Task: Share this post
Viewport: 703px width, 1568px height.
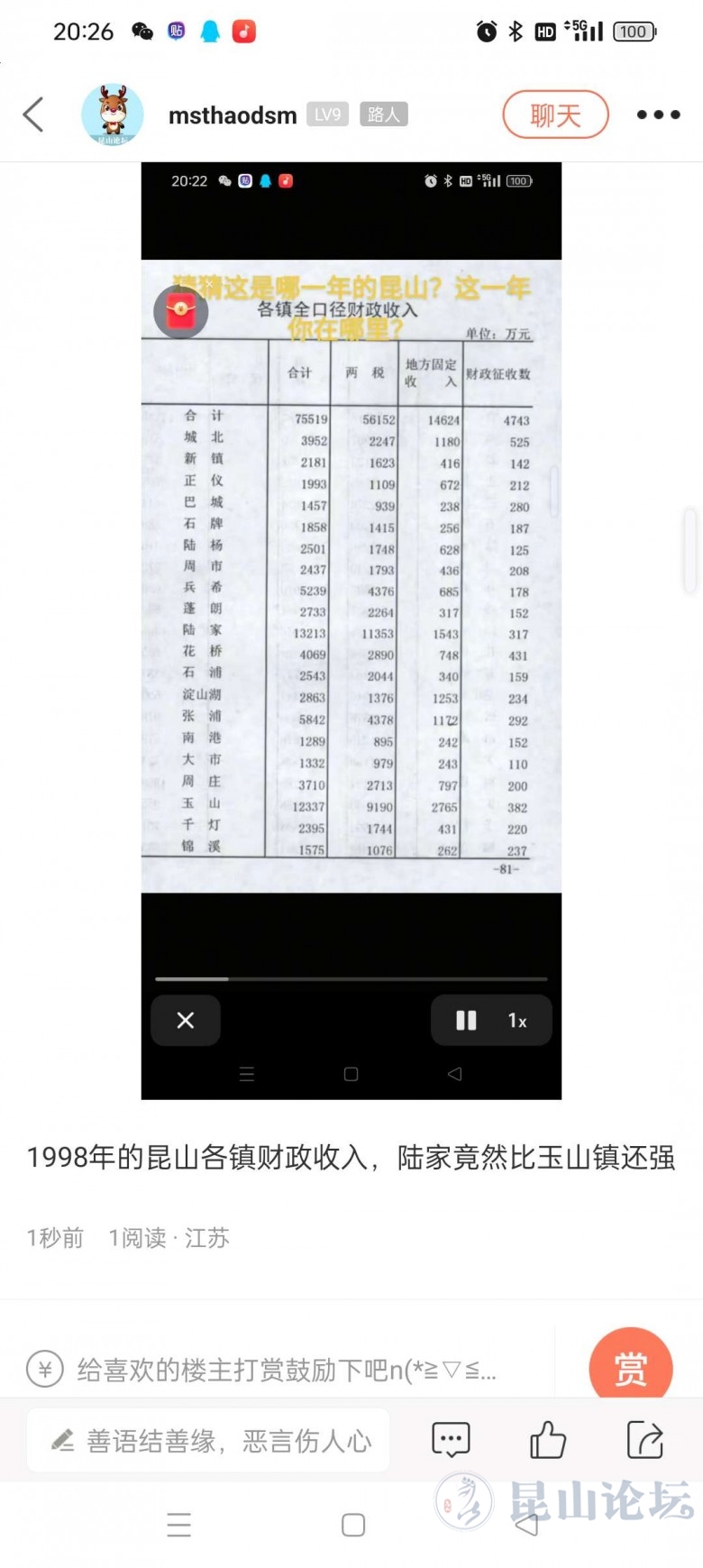Action: [644, 1439]
